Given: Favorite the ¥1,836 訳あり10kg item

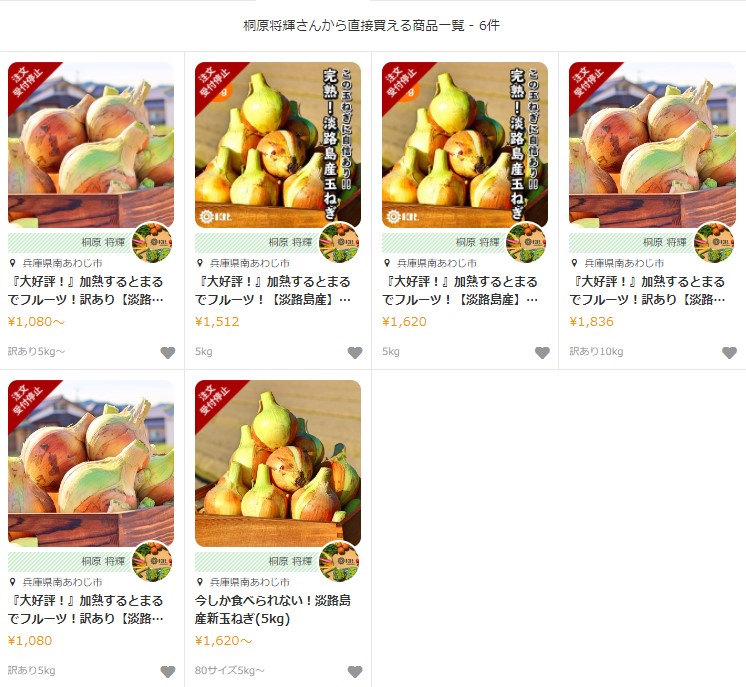Looking at the screenshot, I should pos(729,352).
